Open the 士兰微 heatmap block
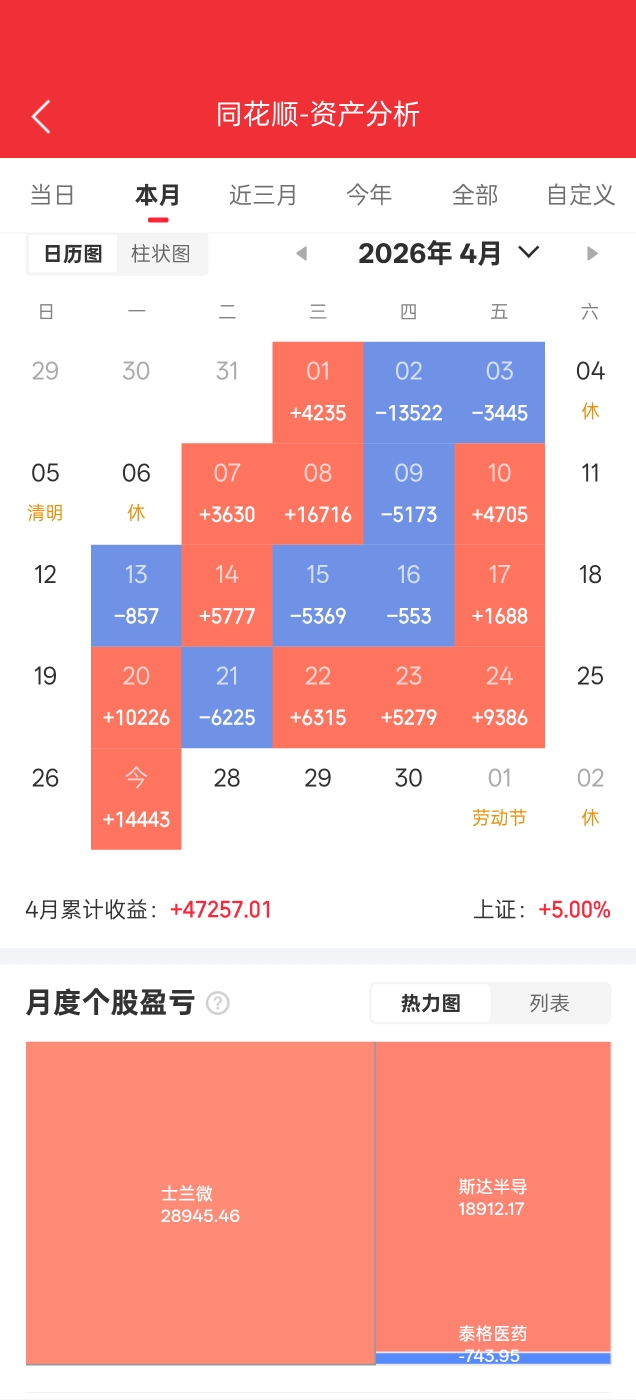Screen dimensions: 636x1400 (x=200, y=1203)
